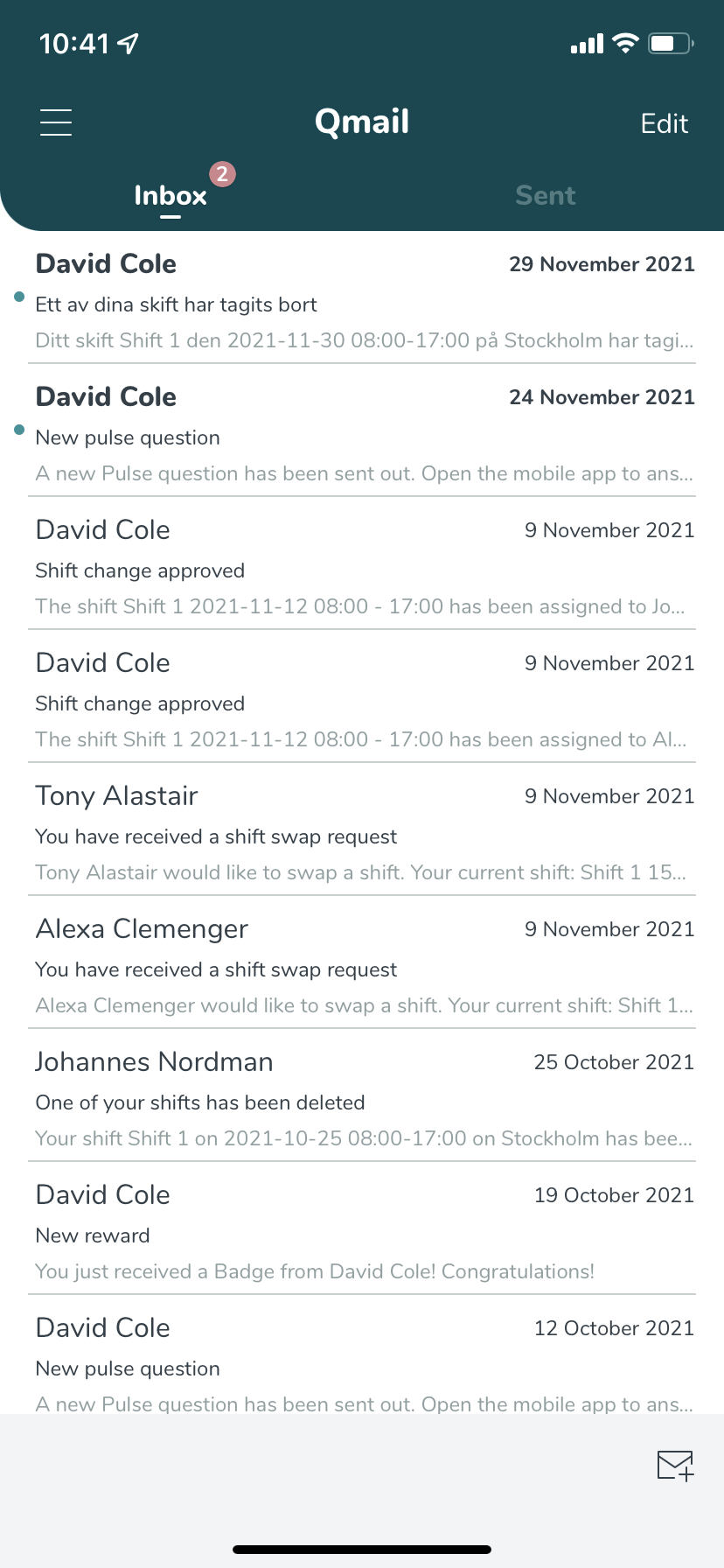Open Alexa Clemenger's shift swap request

point(362,963)
